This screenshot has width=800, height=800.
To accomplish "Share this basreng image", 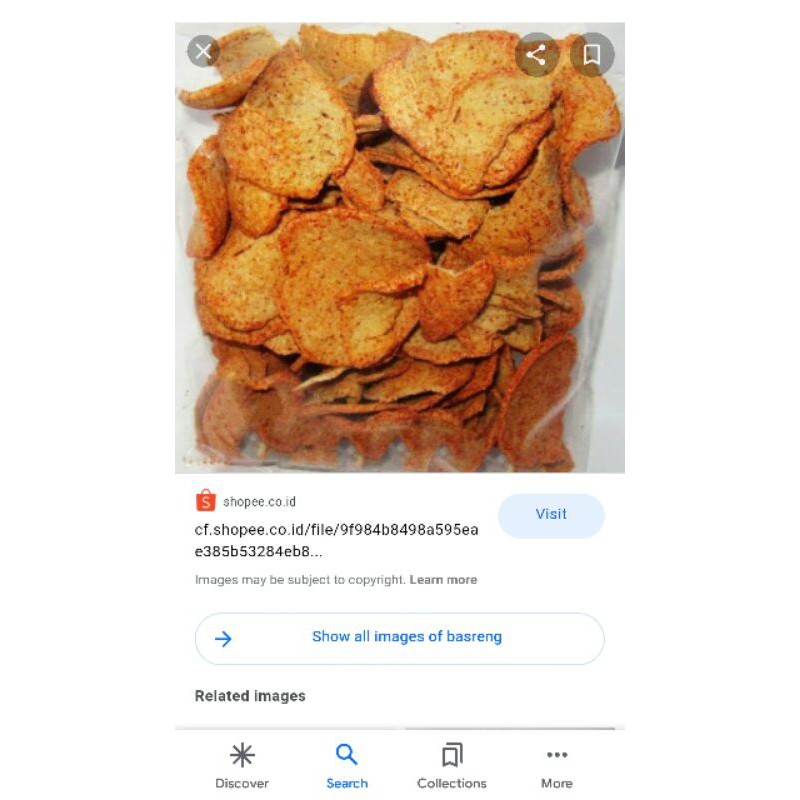I will [536, 55].
